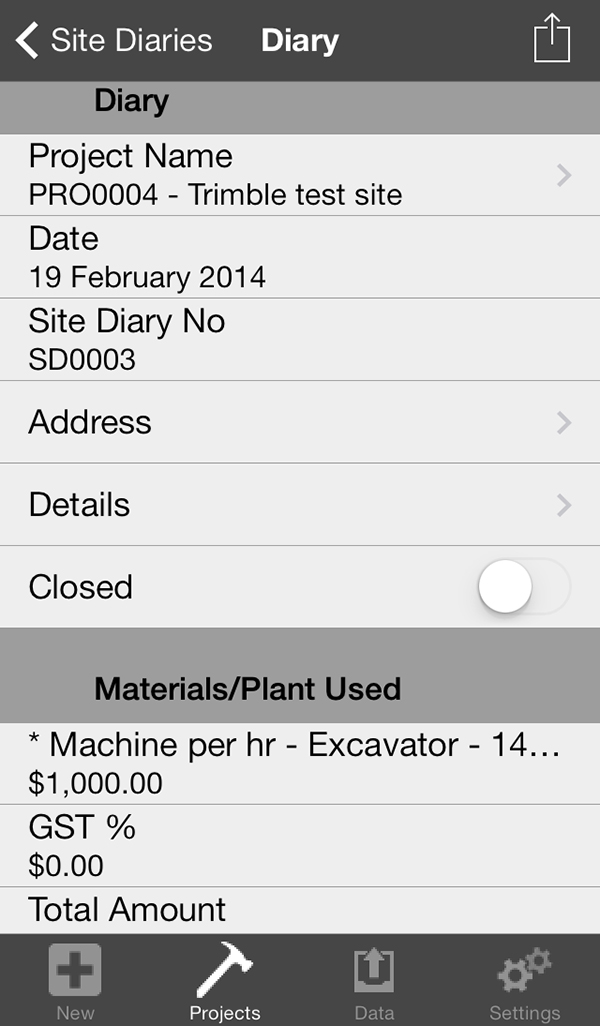Switch to the Projects tab
The width and height of the screenshot is (600, 1026).
[x=225, y=982]
